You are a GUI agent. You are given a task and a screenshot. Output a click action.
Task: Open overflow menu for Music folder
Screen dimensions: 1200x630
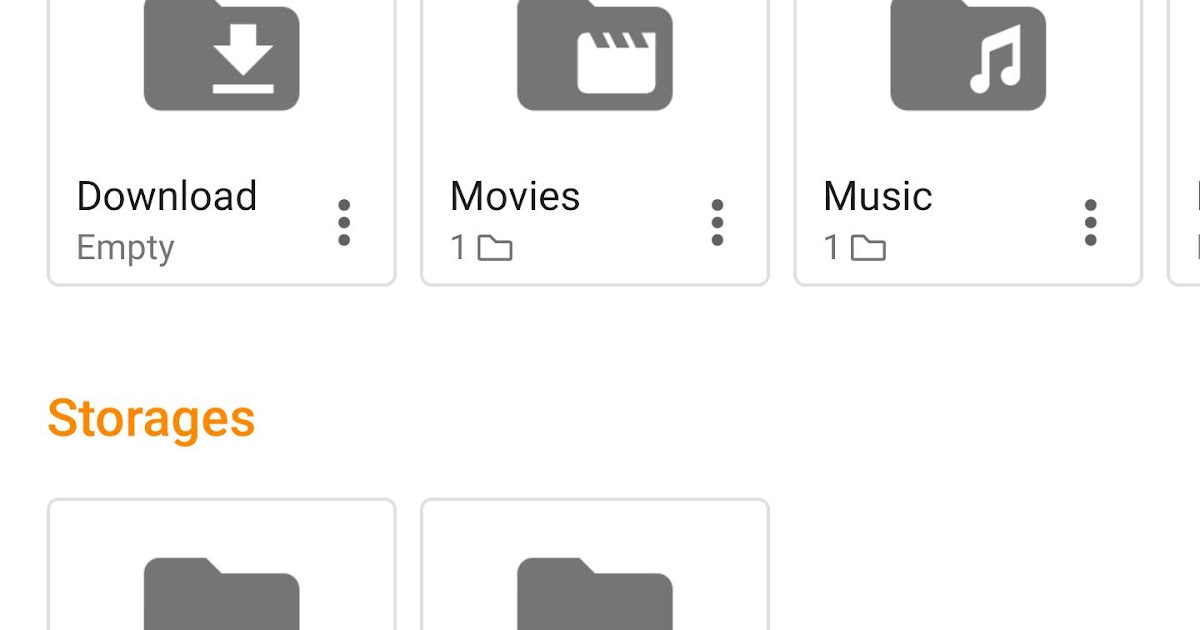(x=1090, y=222)
